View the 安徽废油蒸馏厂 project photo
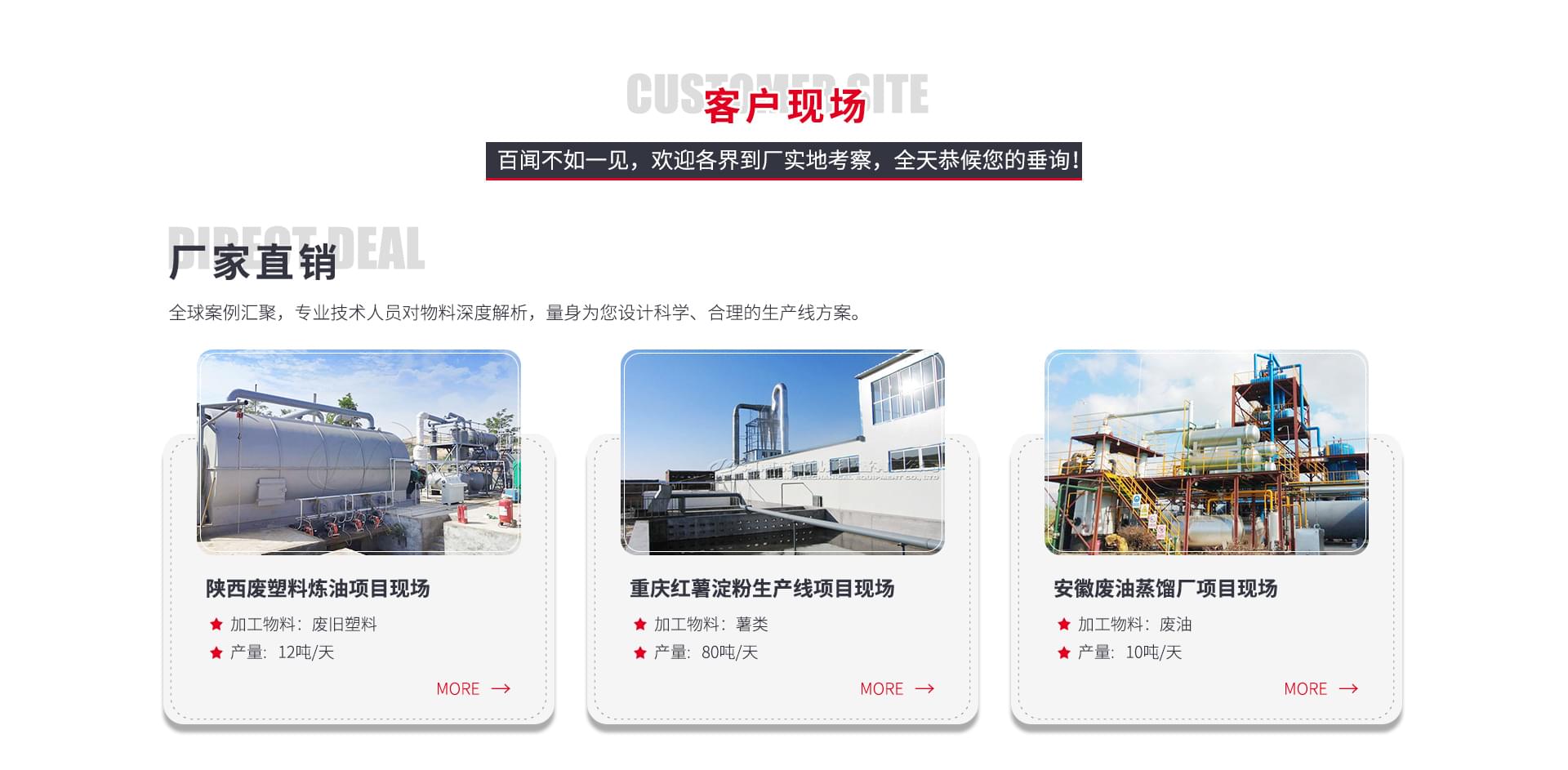This screenshot has height=770, width=1568. tap(1206, 452)
